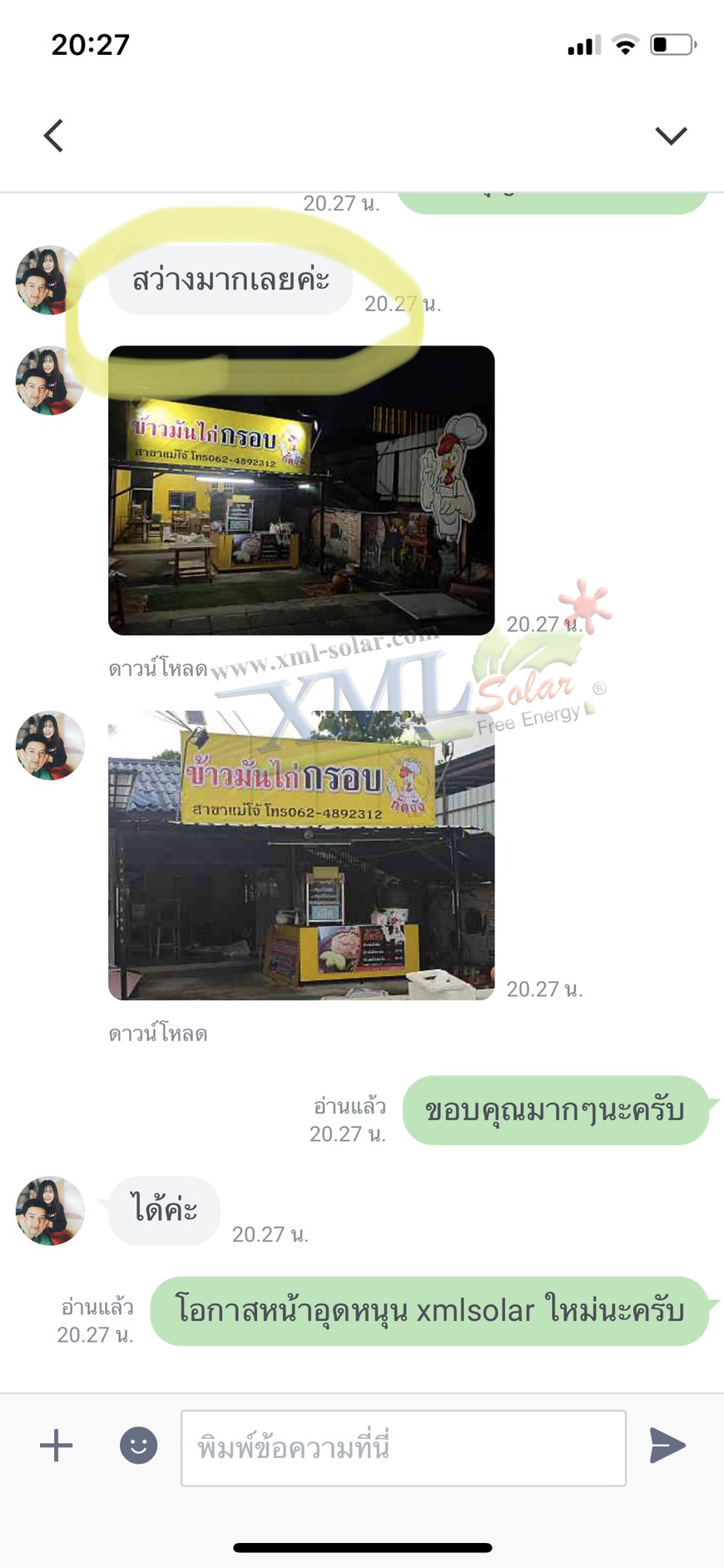Open the nighttime shop photo
The image size is (724, 1568).
pyautogui.click(x=301, y=491)
